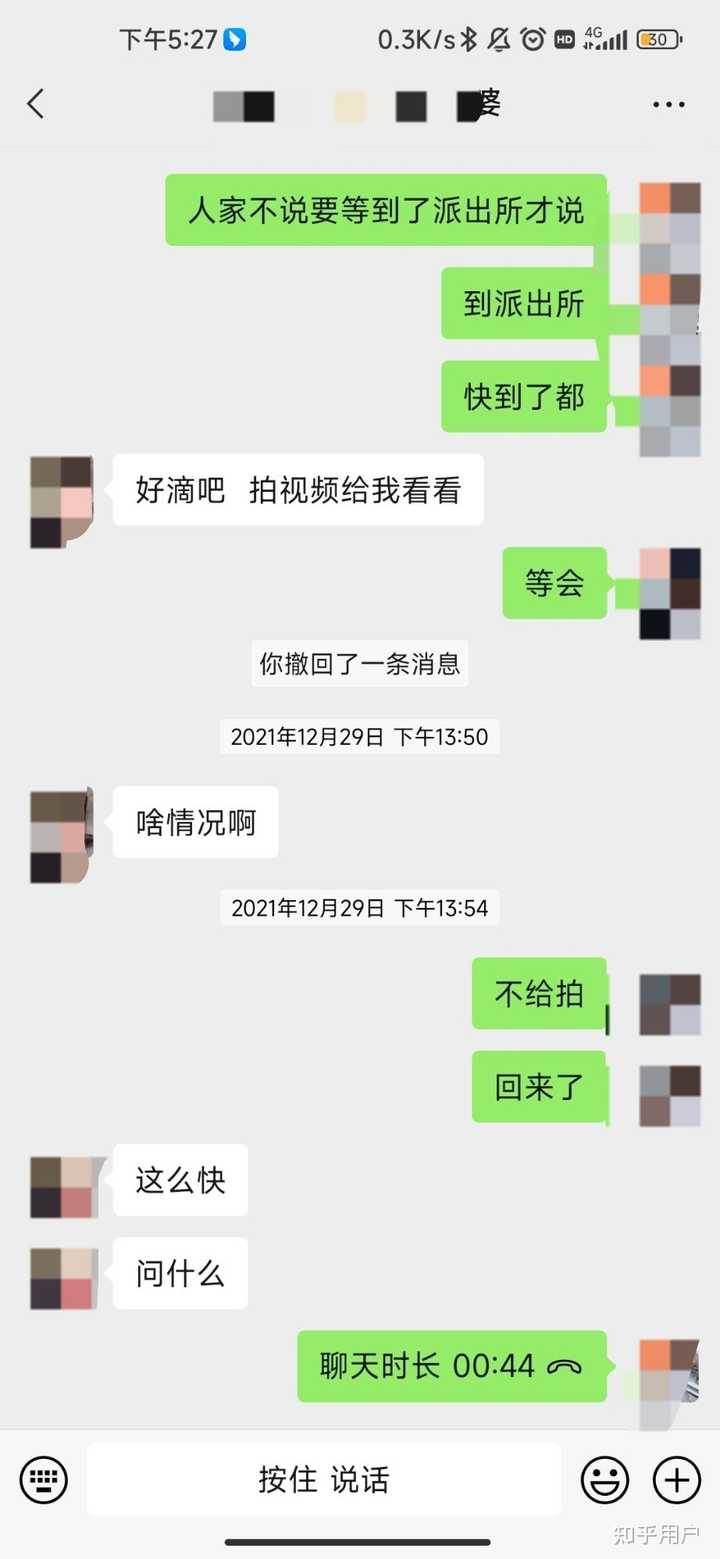Screen dimensions: 720x1559
Task: Open the plus attachments menu
Action: (676, 1479)
